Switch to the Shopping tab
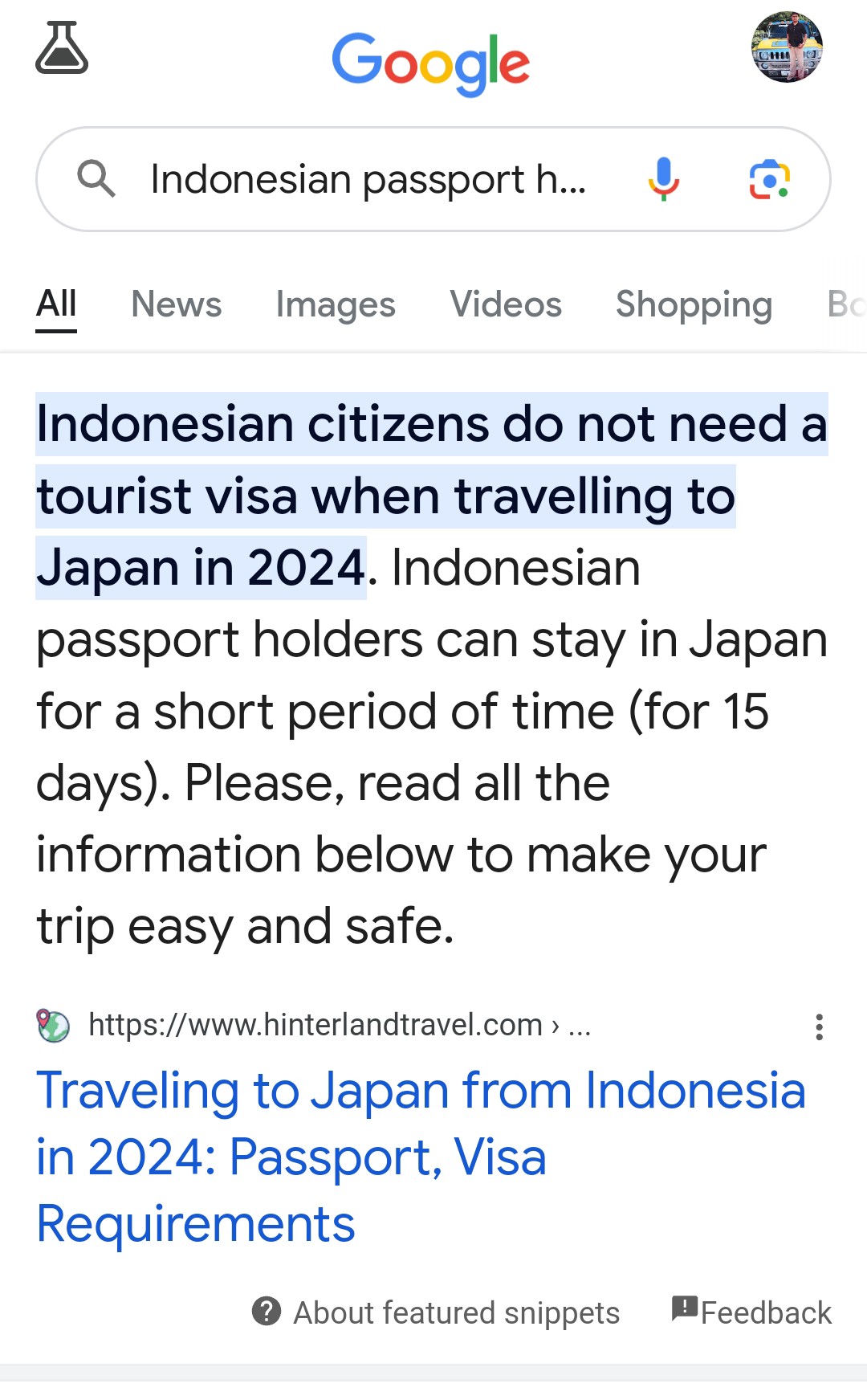This screenshot has height=1400, width=867. (694, 304)
